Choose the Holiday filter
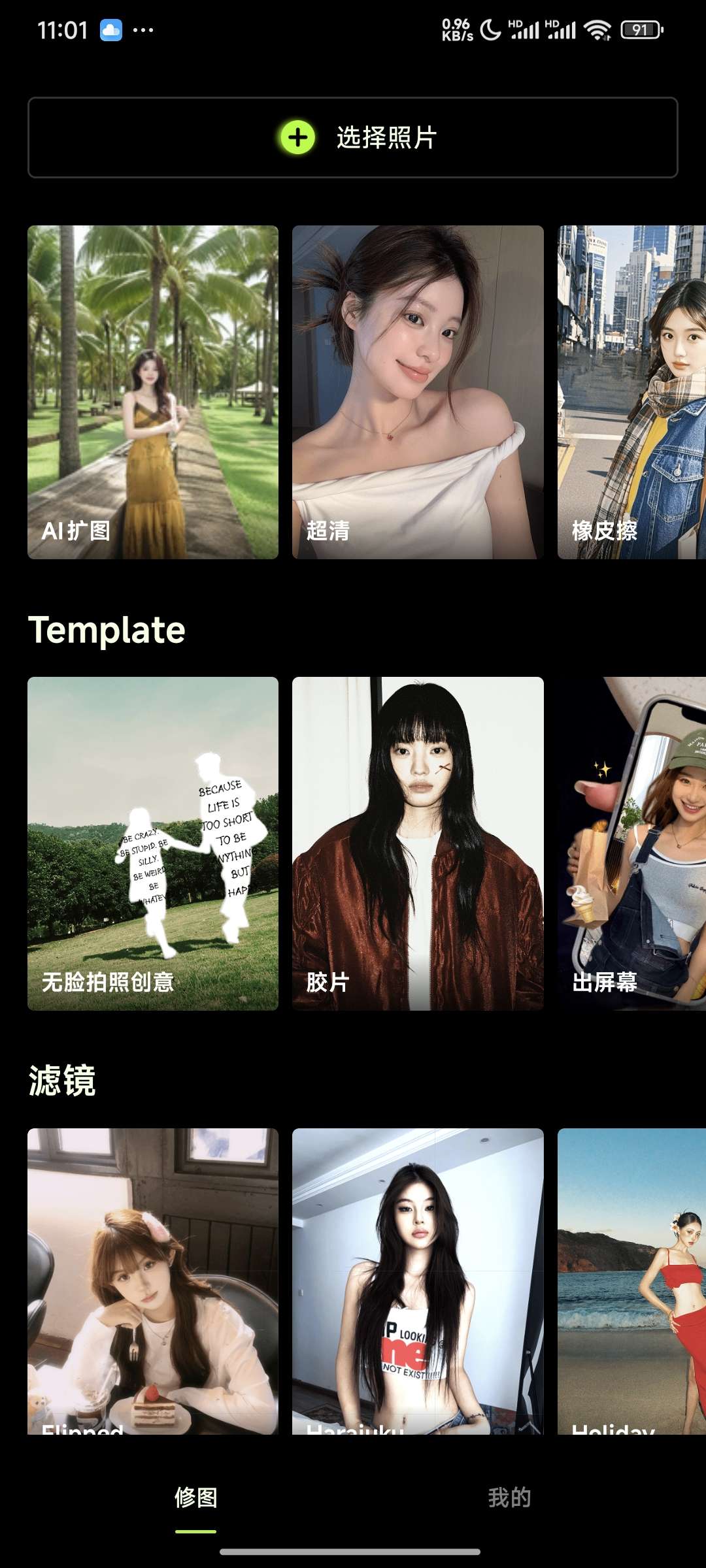 (631, 1281)
